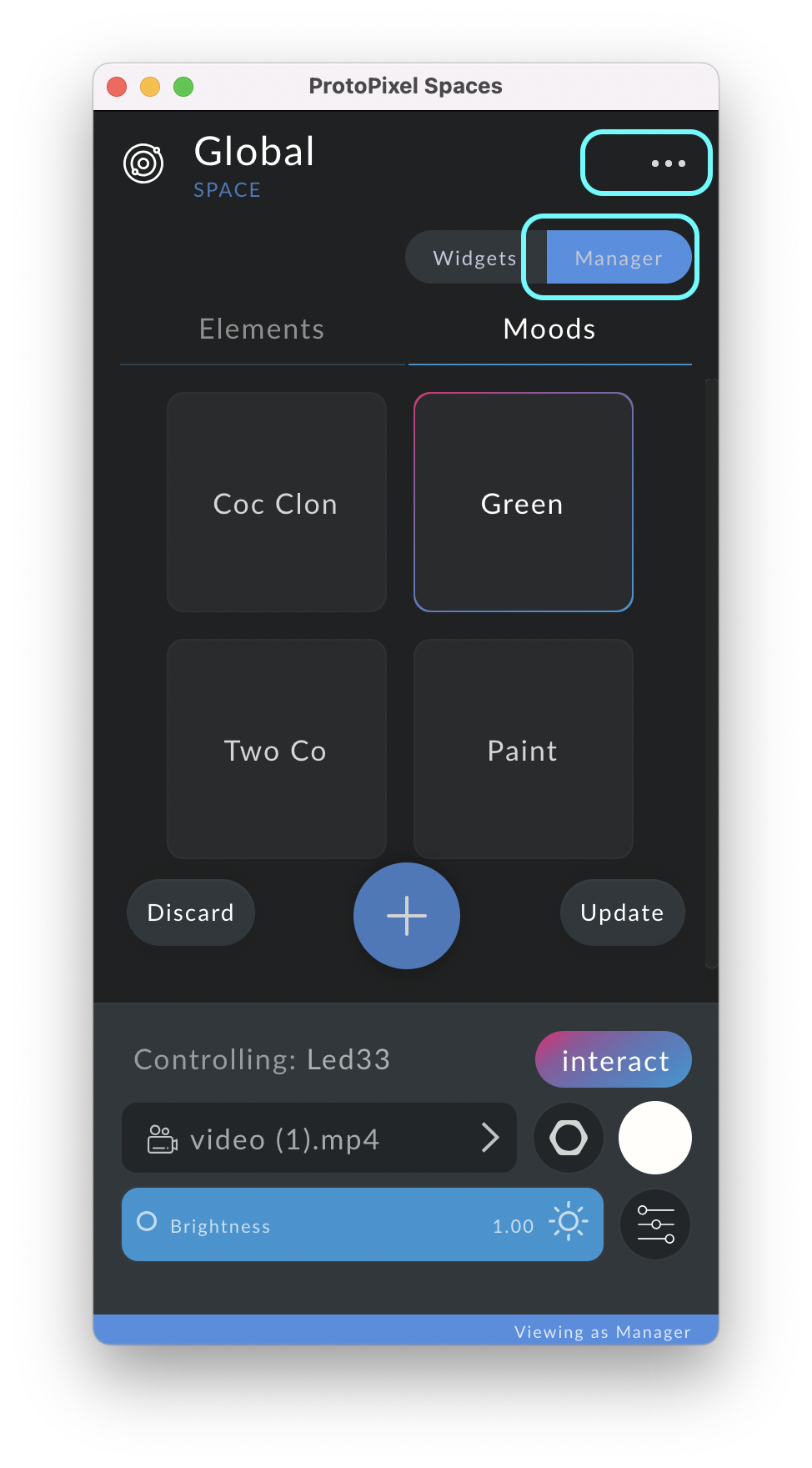Apply the Paint mood
The width and height of the screenshot is (812, 1468).
click(x=523, y=749)
